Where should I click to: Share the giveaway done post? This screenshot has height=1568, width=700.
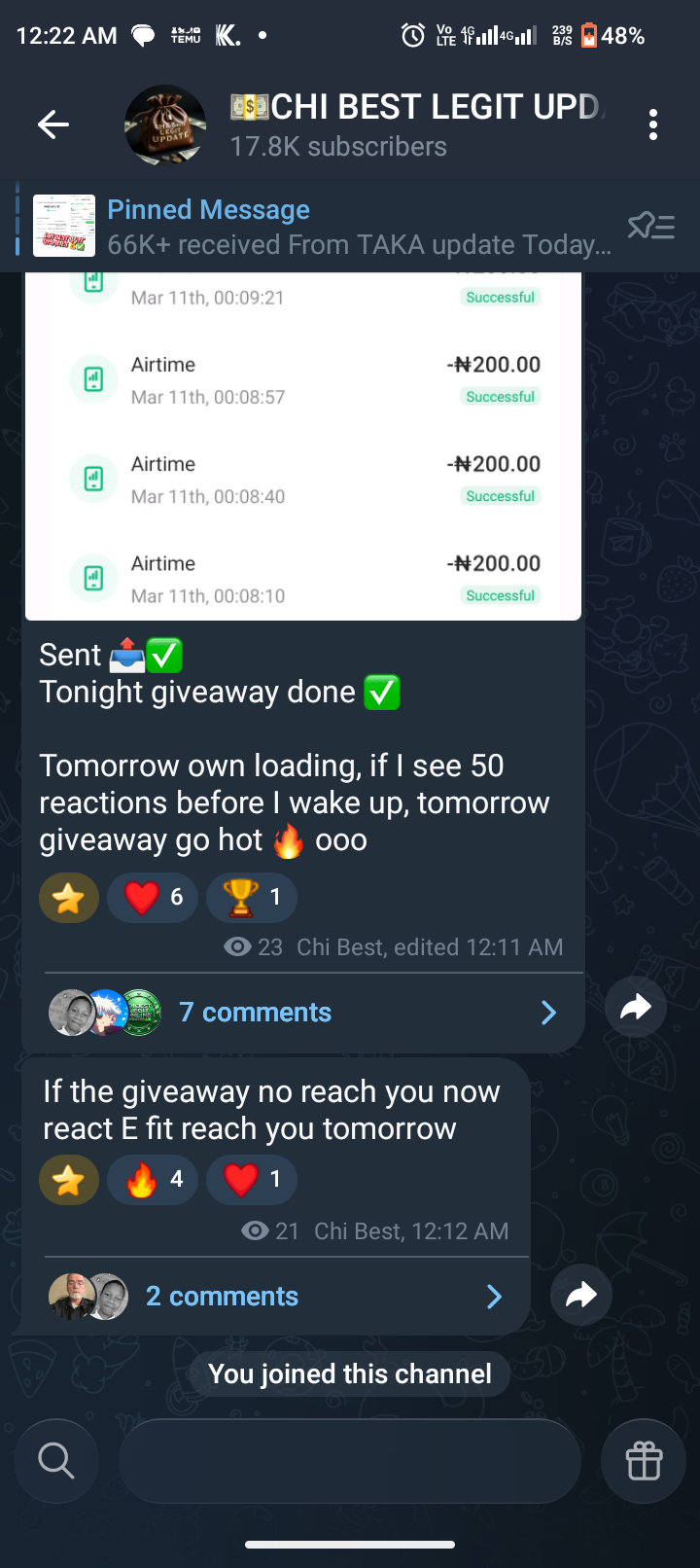pos(636,1007)
